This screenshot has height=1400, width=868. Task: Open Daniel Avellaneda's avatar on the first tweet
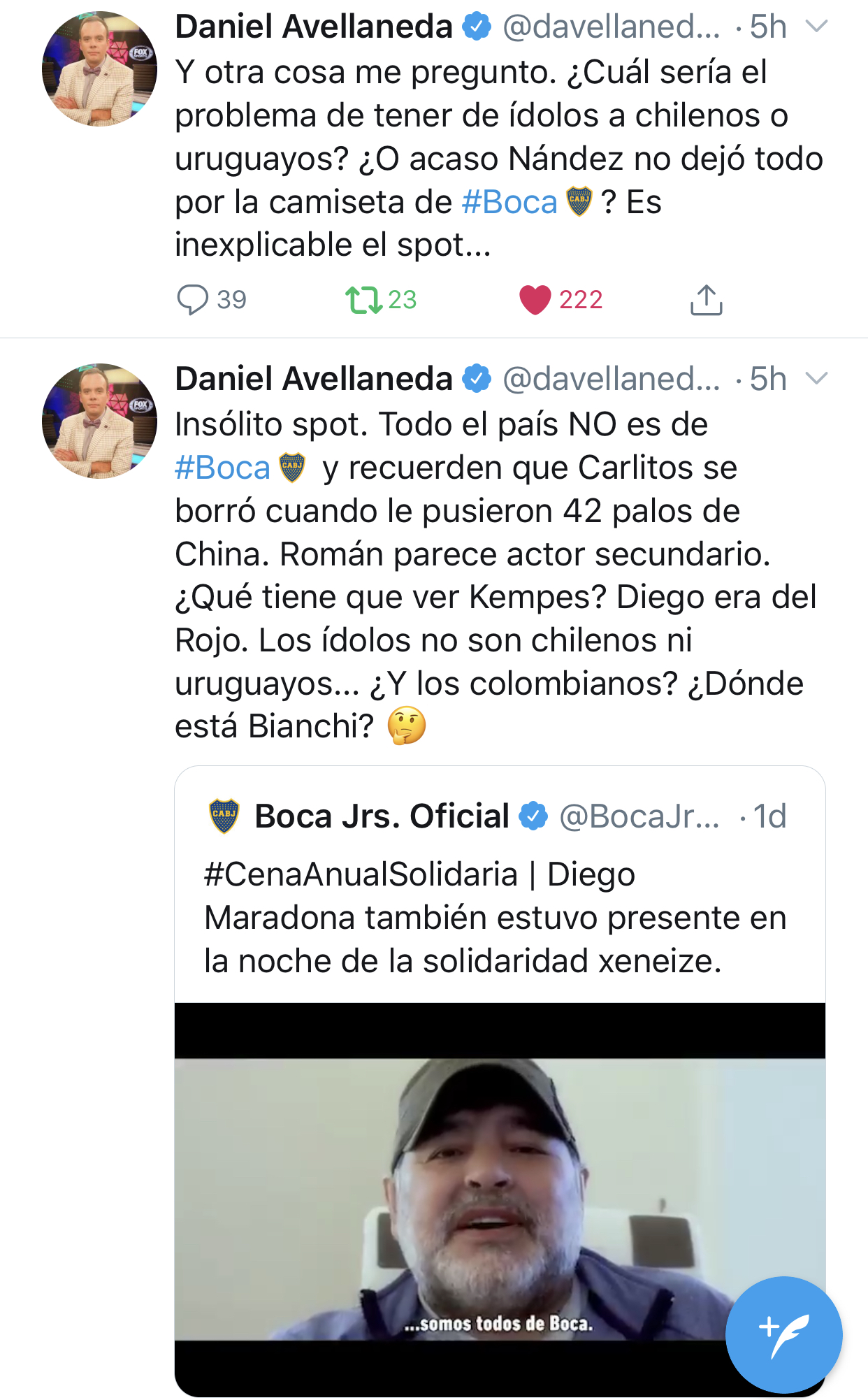pos(99,68)
